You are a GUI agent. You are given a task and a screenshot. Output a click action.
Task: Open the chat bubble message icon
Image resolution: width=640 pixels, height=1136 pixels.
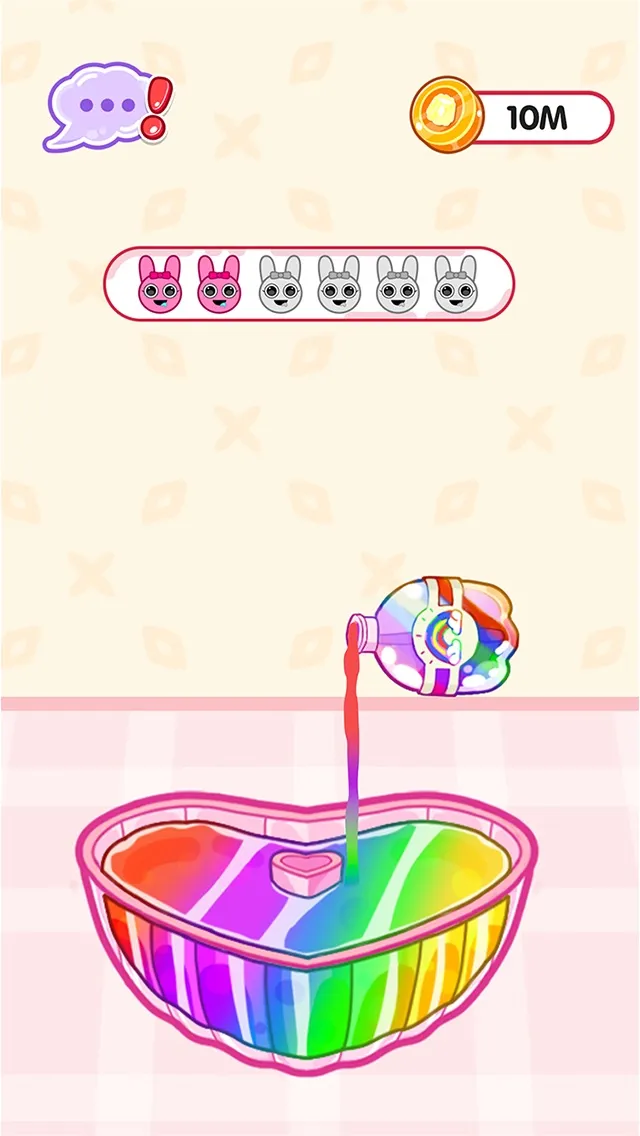(x=100, y=105)
